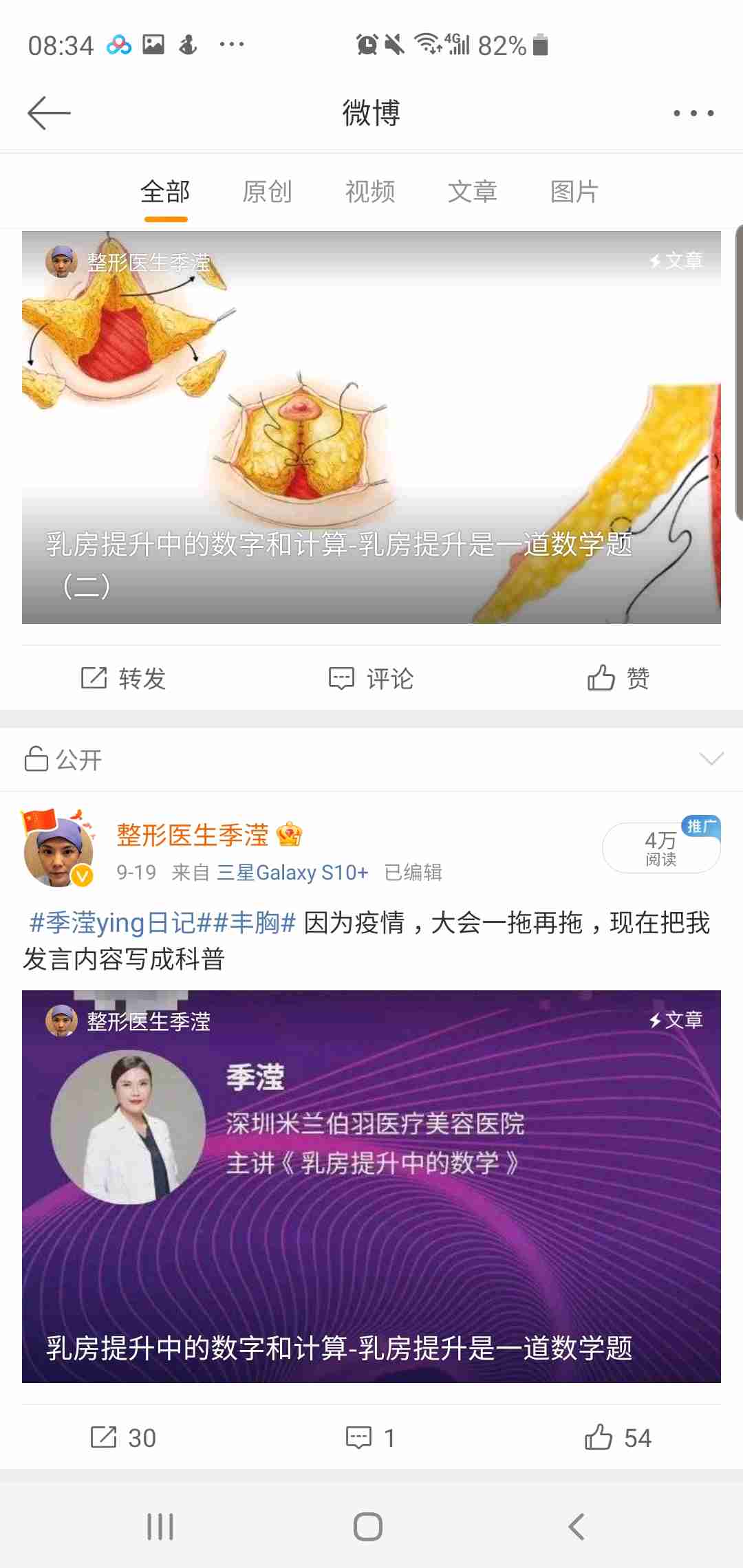Tap 评论 under the first article

tap(371, 678)
